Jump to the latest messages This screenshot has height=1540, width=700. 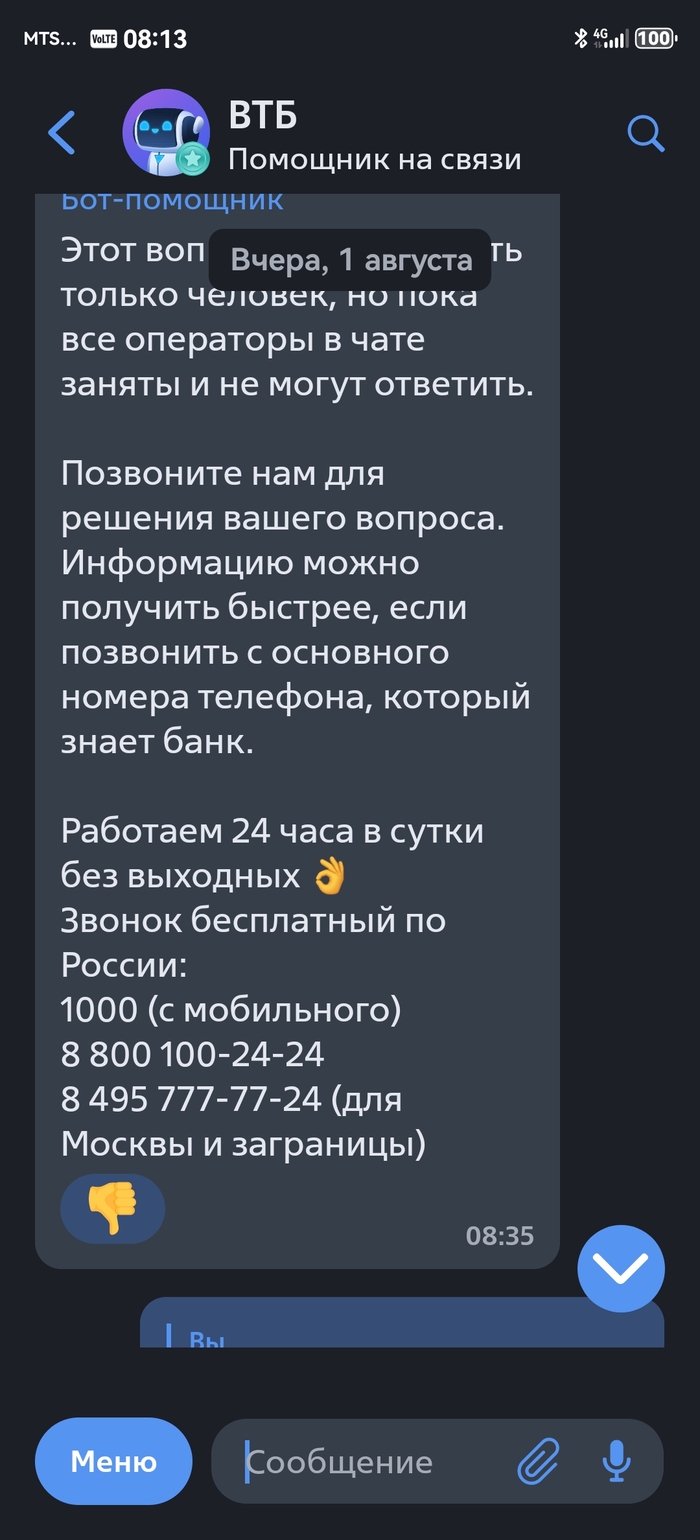click(x=621, y=1268)
